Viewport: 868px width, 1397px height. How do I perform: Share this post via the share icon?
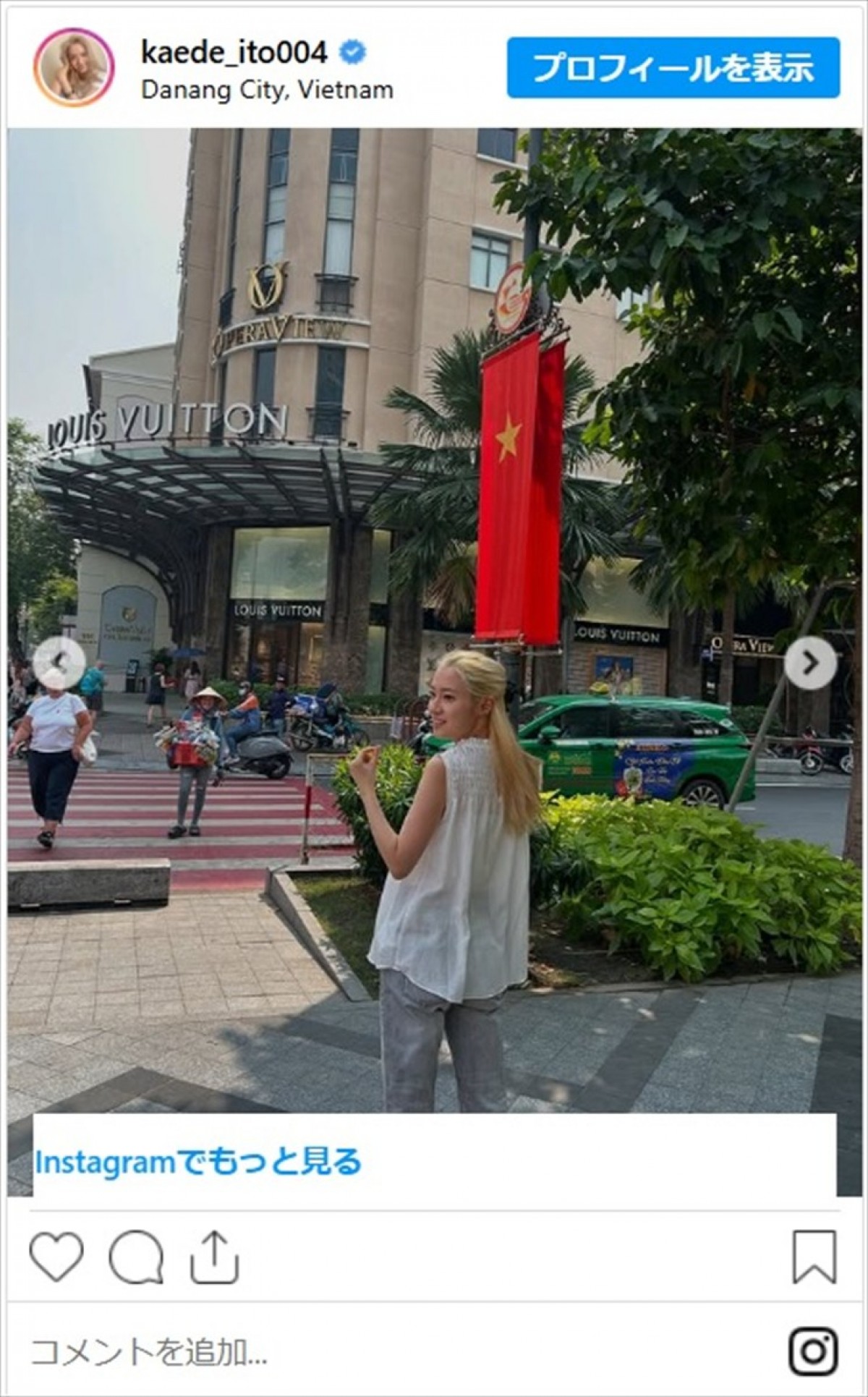pos(214,1257)
